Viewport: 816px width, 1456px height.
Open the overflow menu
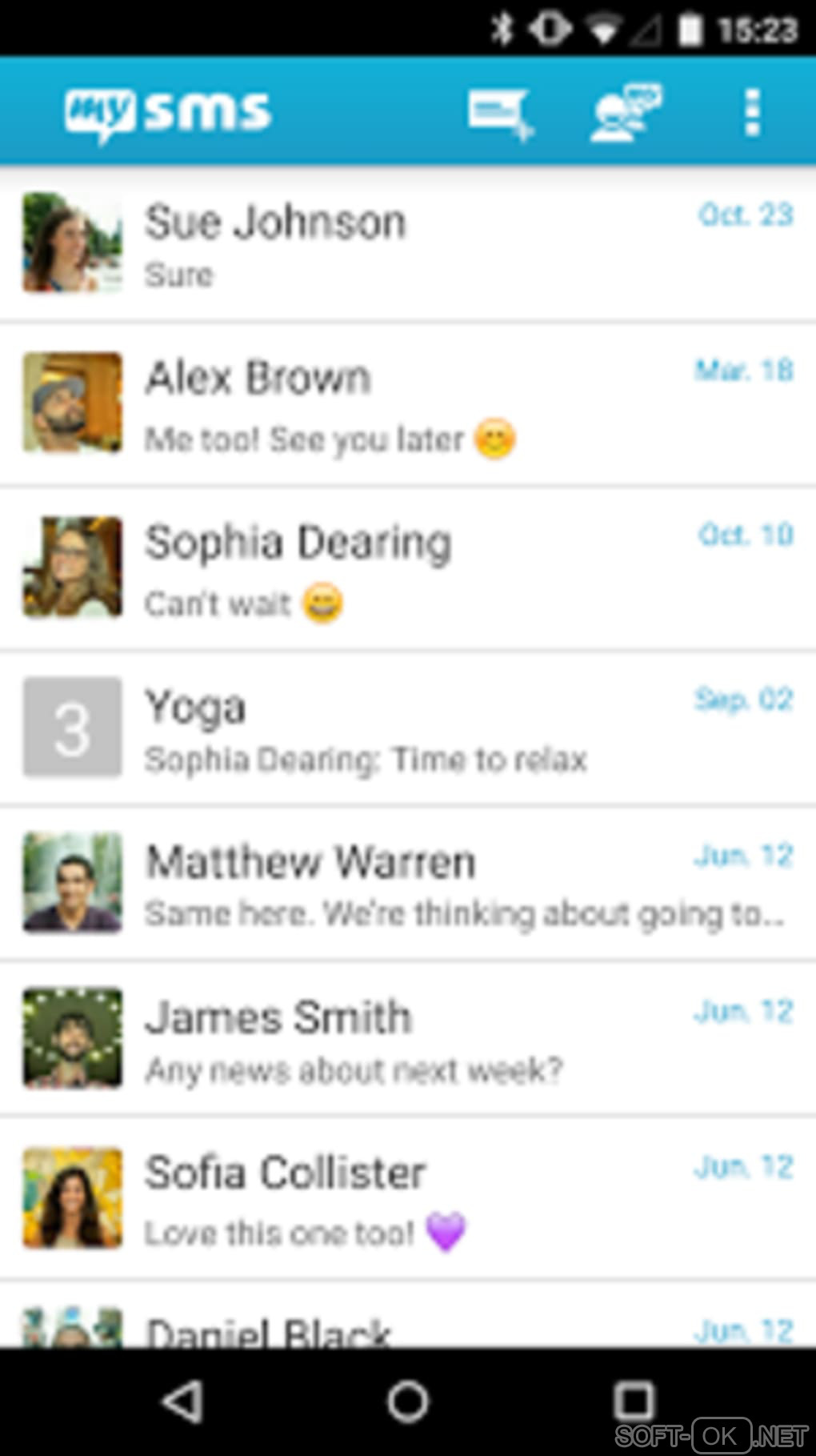751,113
